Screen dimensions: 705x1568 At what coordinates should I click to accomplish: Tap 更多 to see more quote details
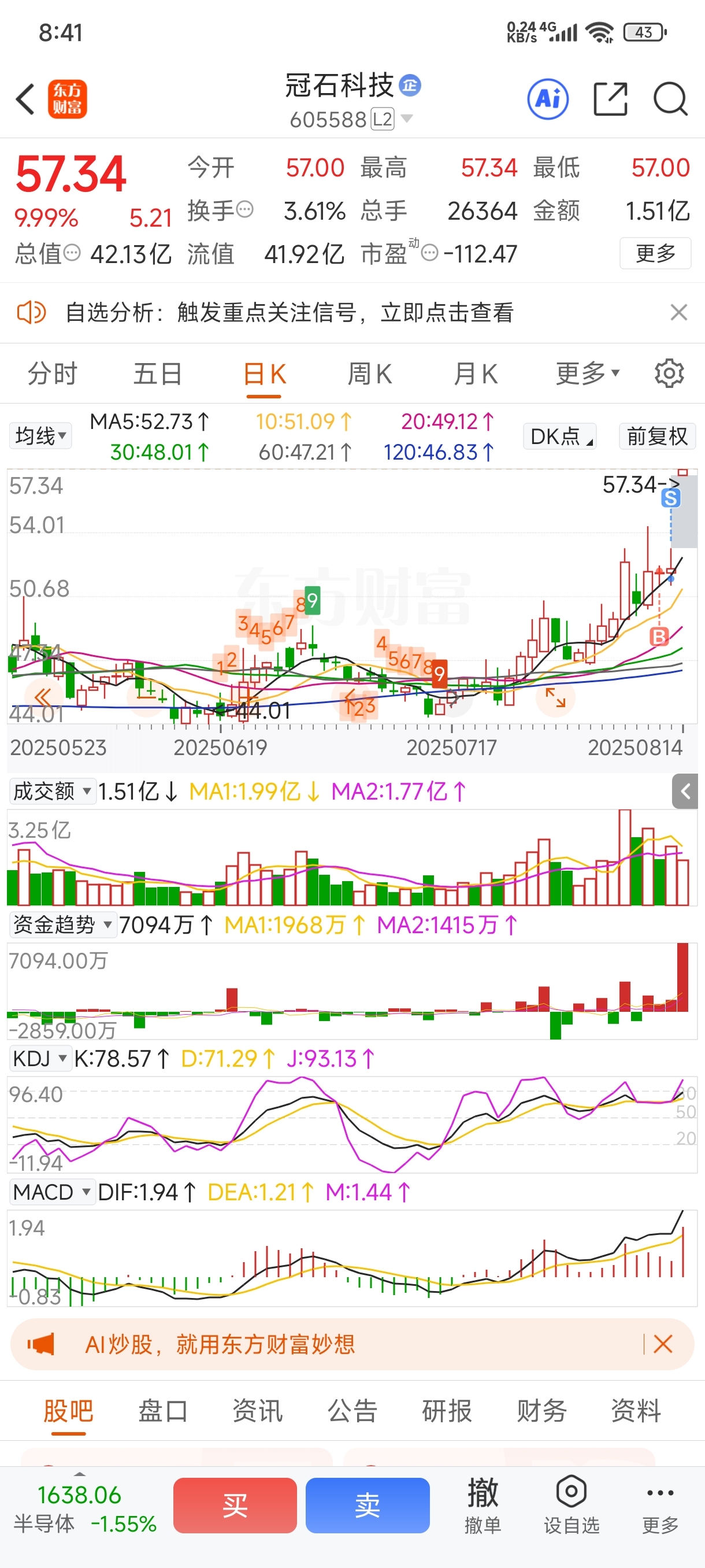pyautogui.click(x=655, y=253)
